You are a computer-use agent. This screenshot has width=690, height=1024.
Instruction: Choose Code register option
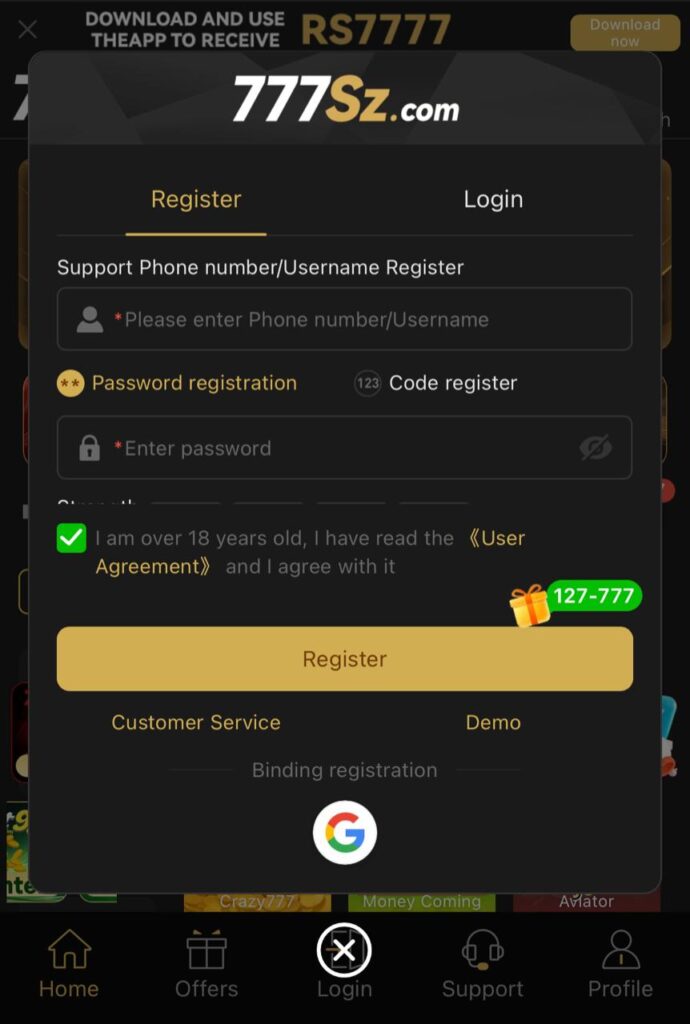pyautogui.click(x=437, y=383)
